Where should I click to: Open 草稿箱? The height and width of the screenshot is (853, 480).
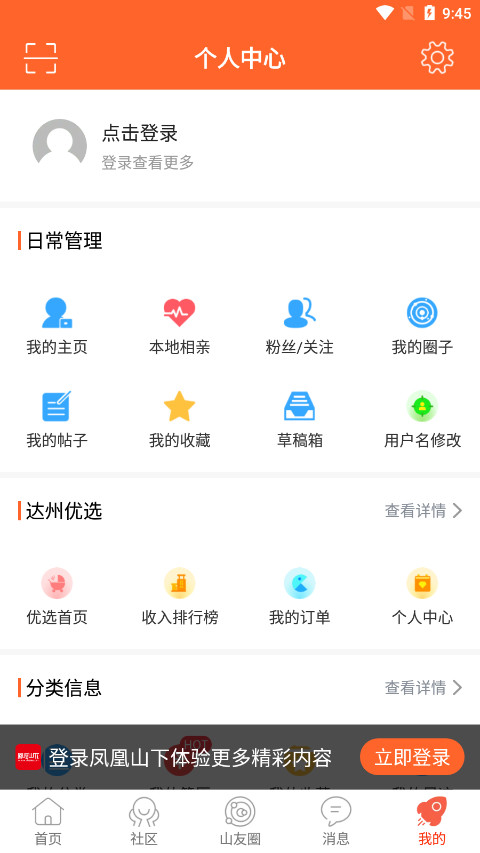(x=299, y=419)
